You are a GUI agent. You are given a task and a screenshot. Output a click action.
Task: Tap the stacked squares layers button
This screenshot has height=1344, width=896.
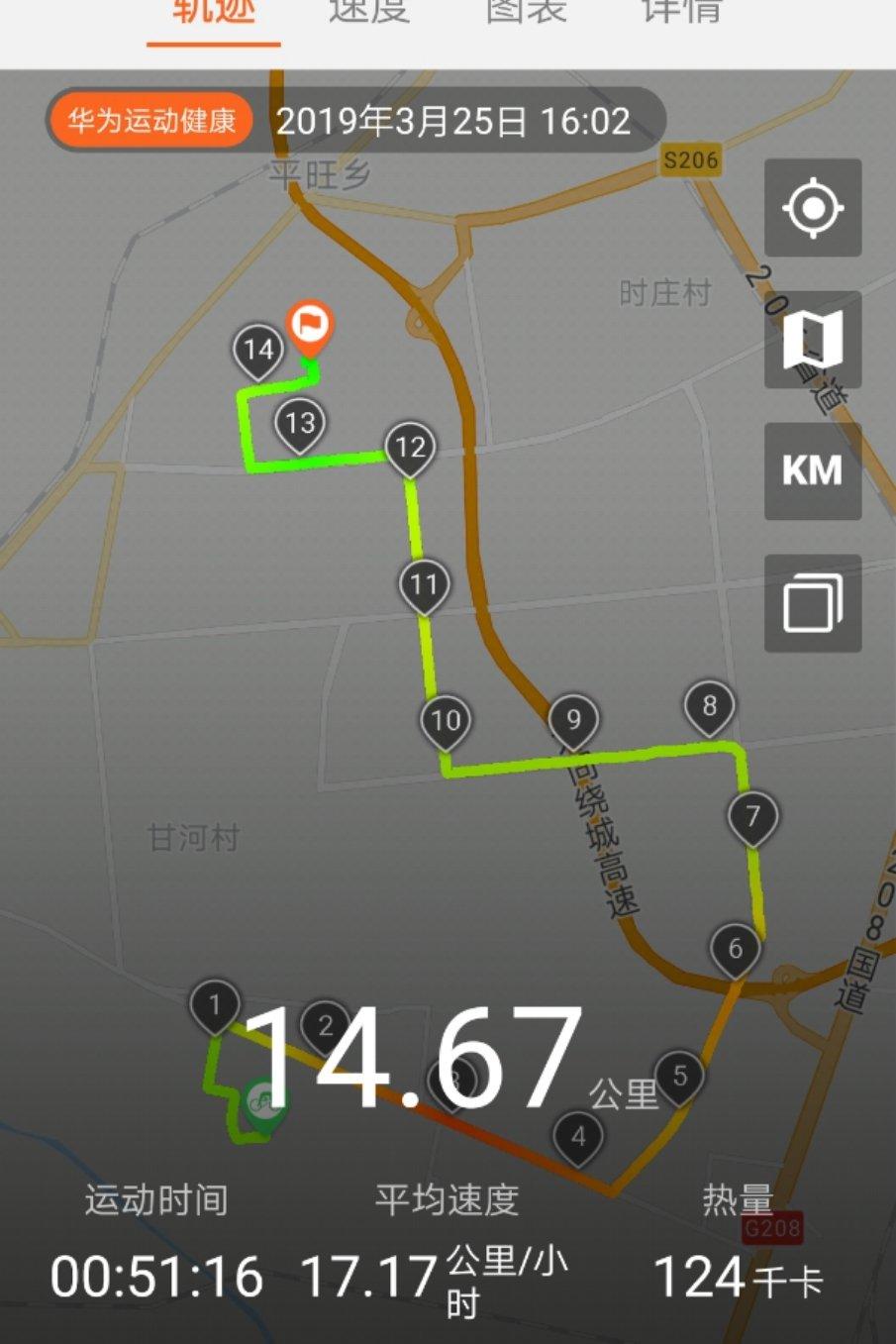(x=813, y=603)
